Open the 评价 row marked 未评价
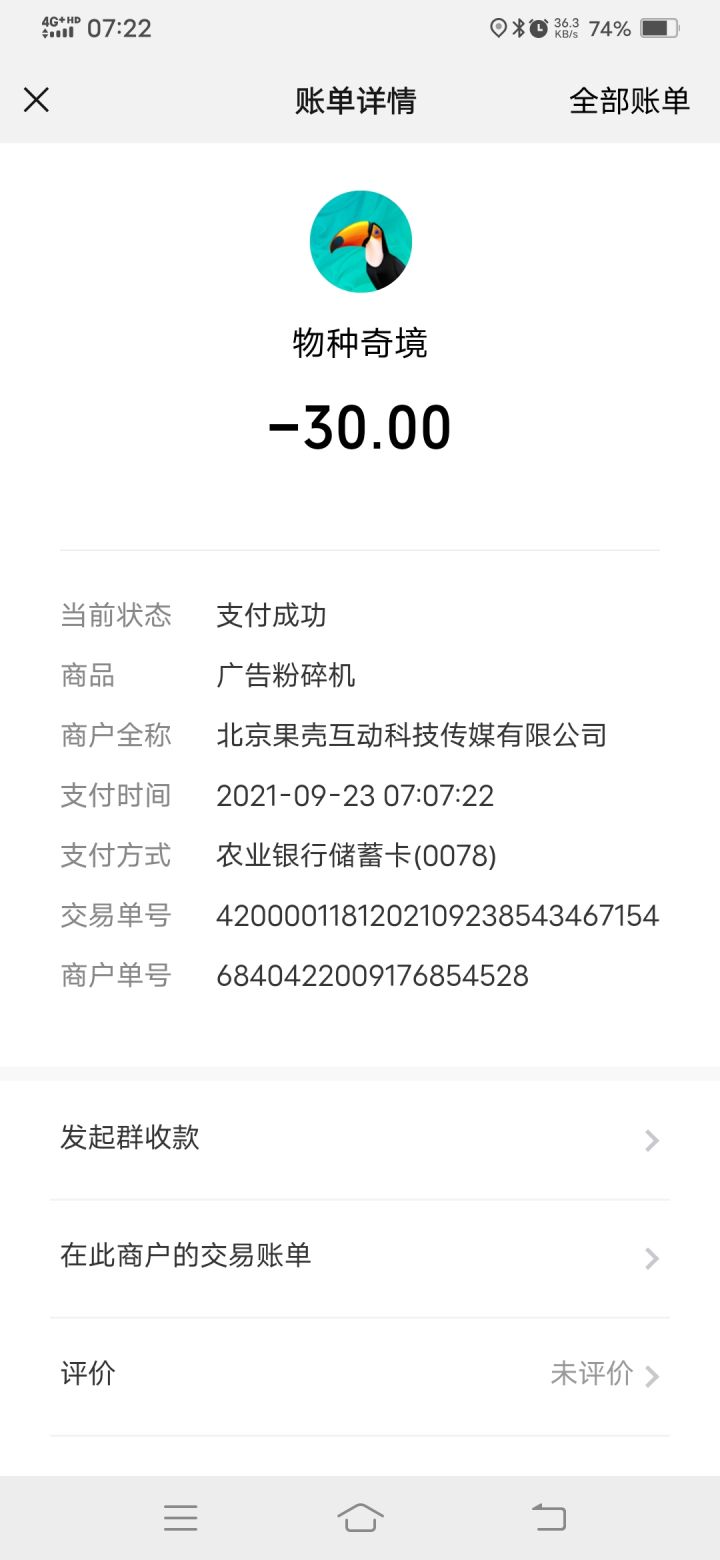 (360, 1375)
